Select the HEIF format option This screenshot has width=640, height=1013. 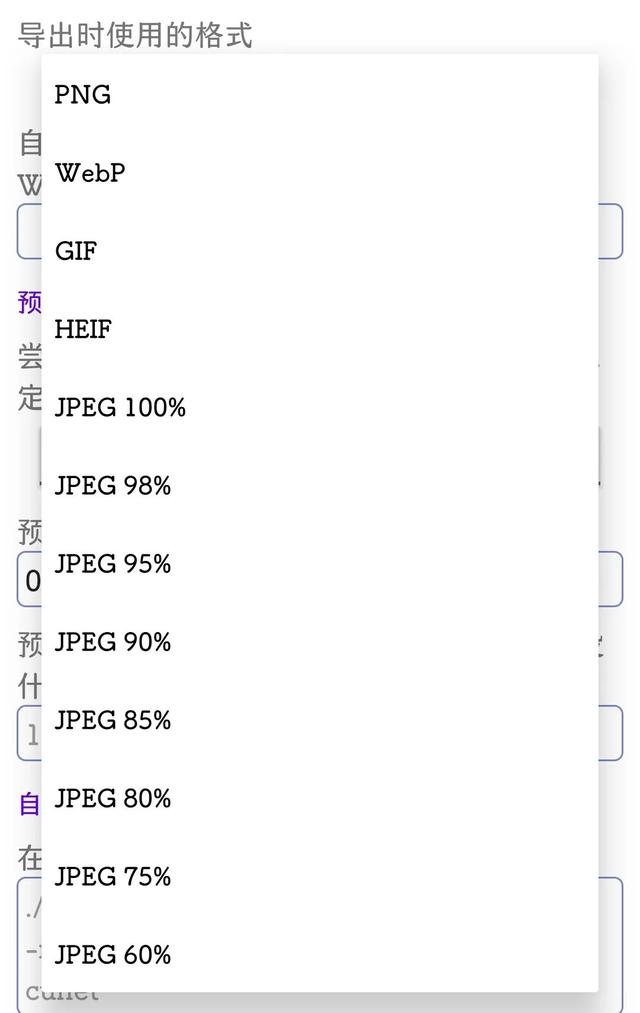click(83, 329)
